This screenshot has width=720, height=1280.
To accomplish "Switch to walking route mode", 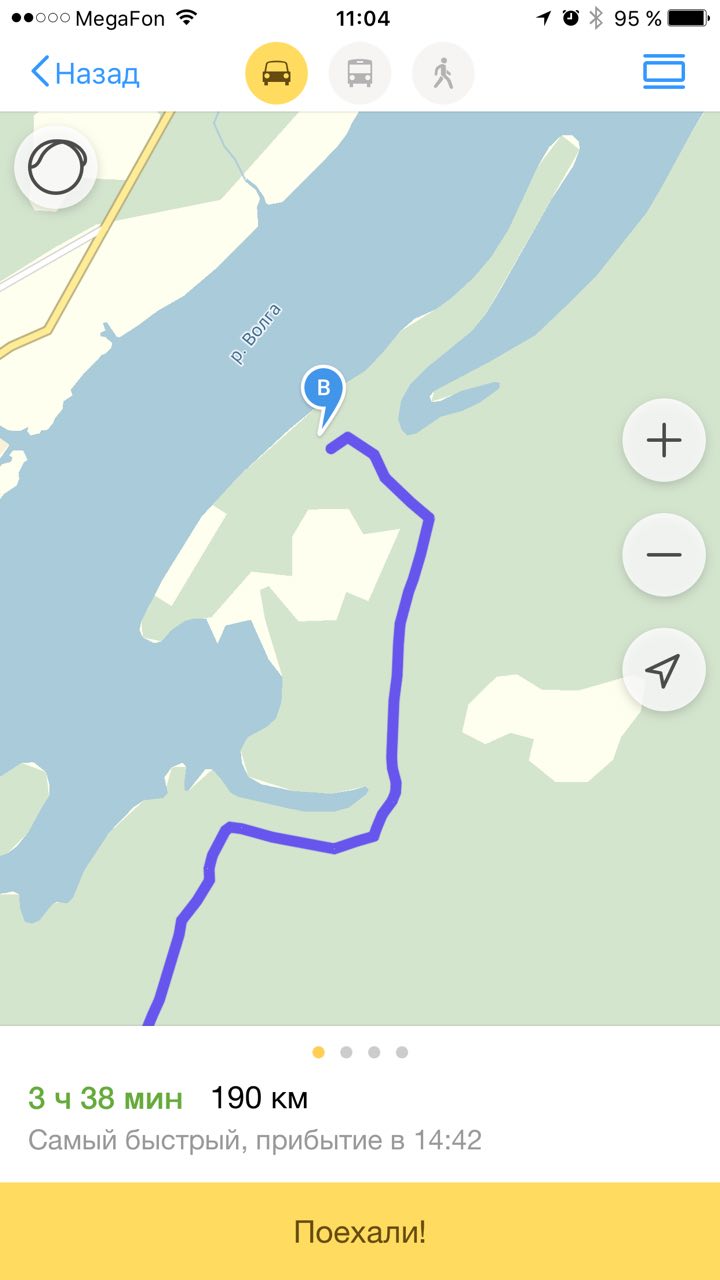I will 443,73.
